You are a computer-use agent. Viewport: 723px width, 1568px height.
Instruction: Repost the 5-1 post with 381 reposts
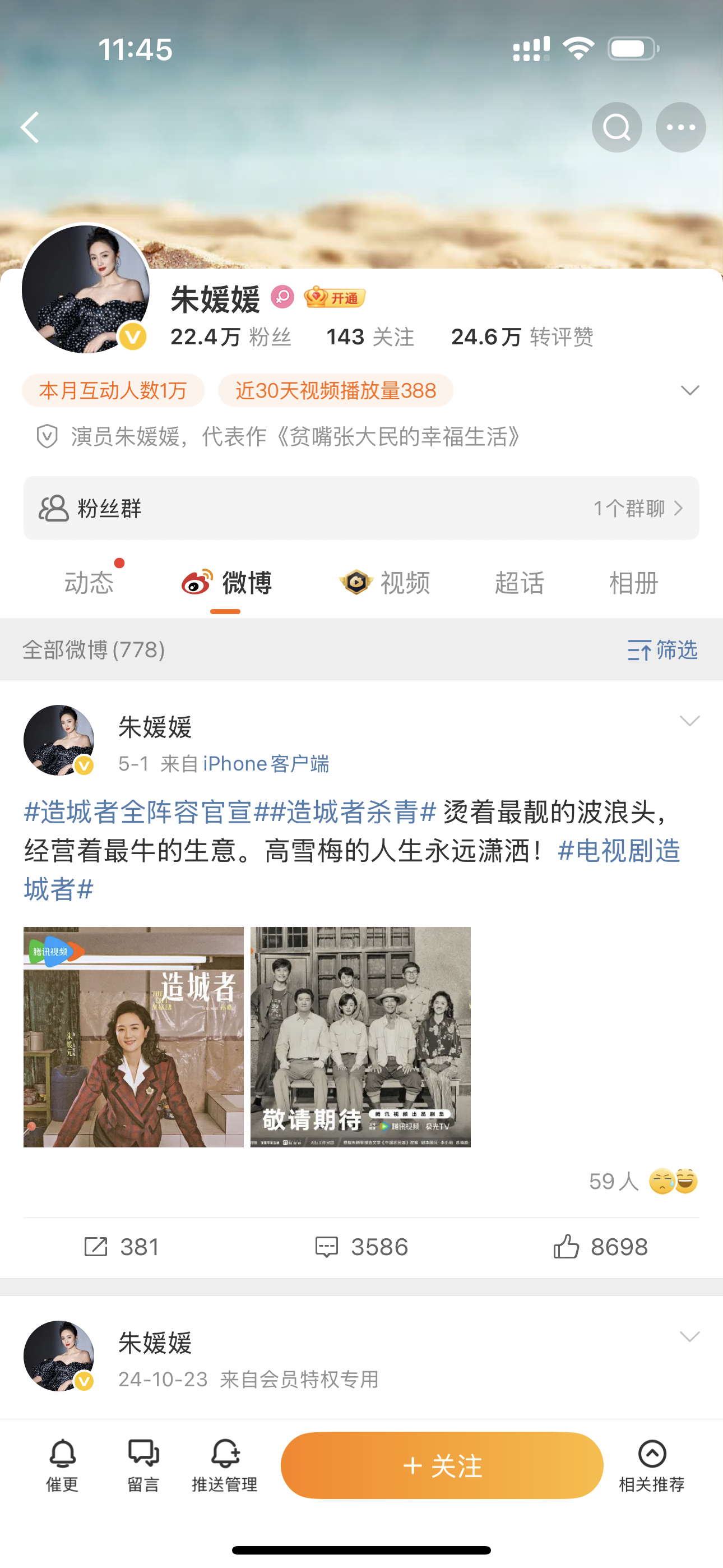tap(122, 1247)
